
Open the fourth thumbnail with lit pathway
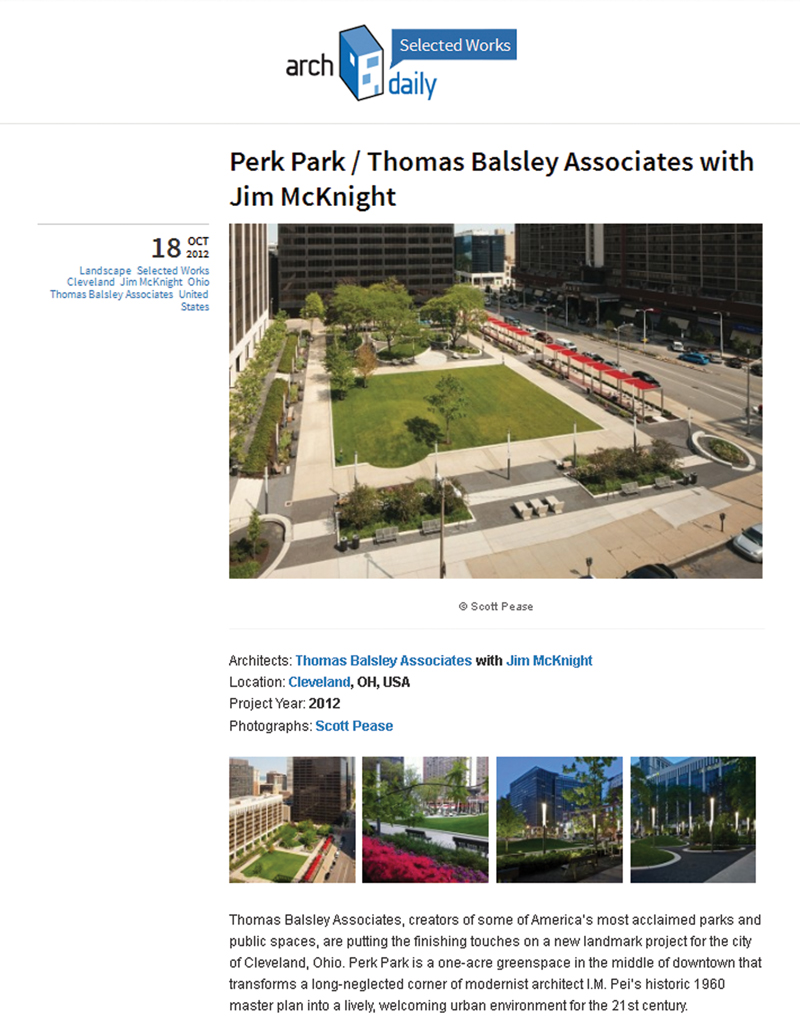tap(692, 819)
